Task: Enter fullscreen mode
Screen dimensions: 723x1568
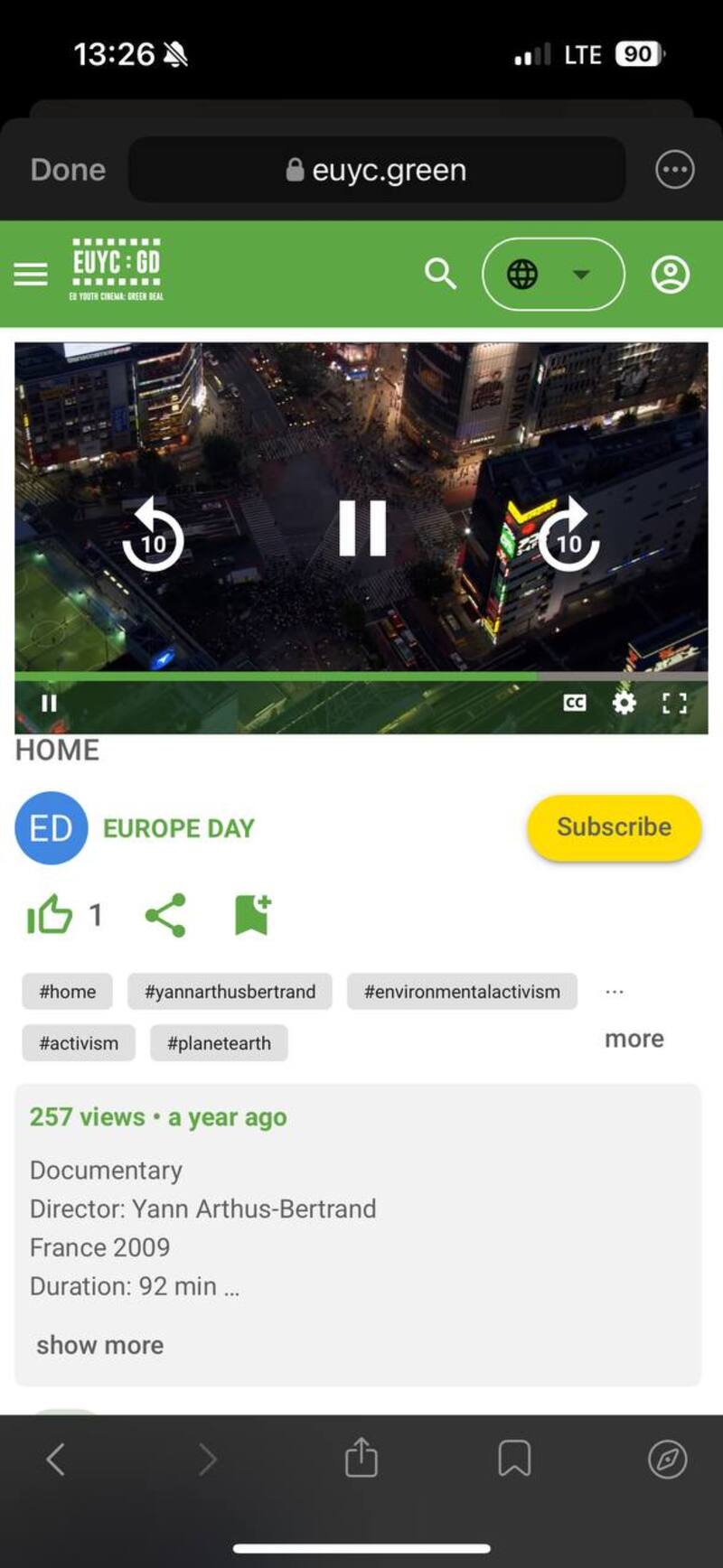Action: click(674, 703)
